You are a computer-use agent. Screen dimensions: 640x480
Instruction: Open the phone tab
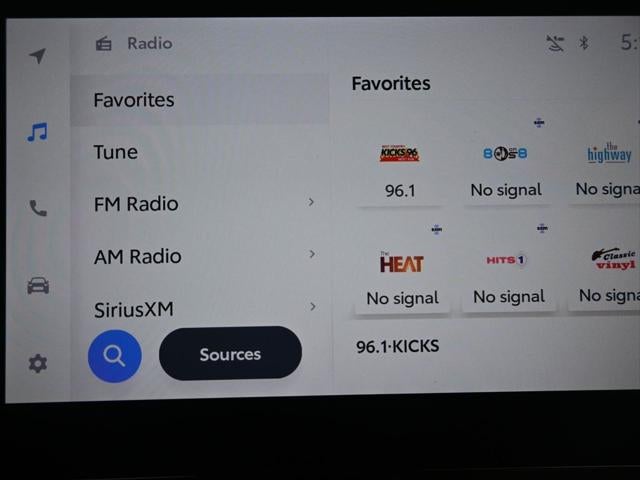(x=38, y=208)
